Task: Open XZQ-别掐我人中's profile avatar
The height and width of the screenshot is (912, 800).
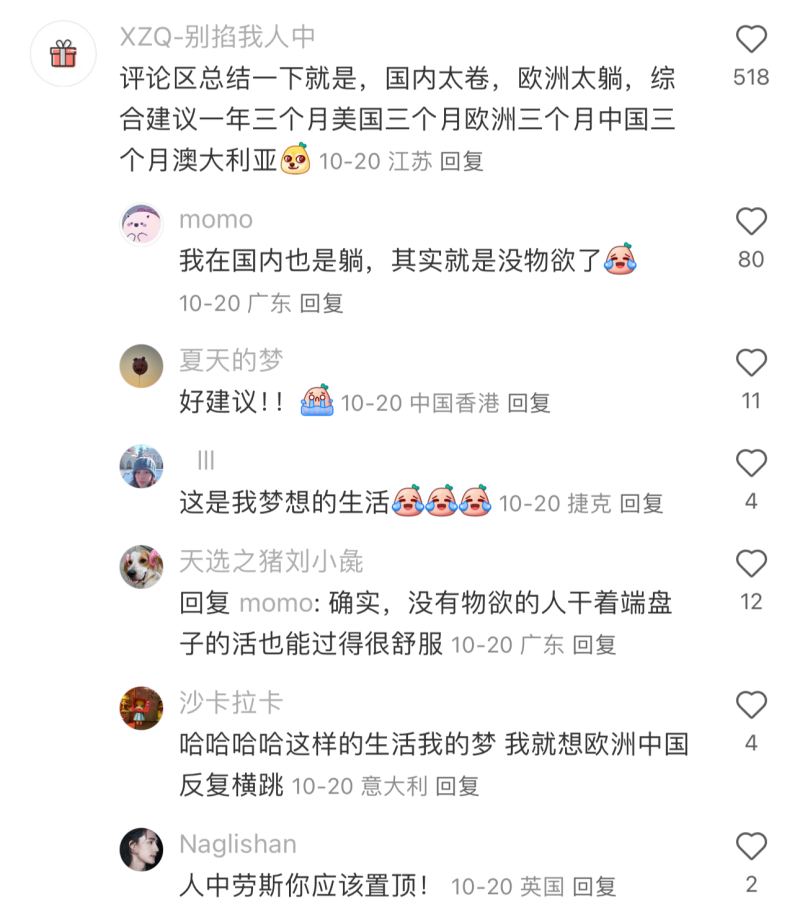Action: [x=63, y=53]
